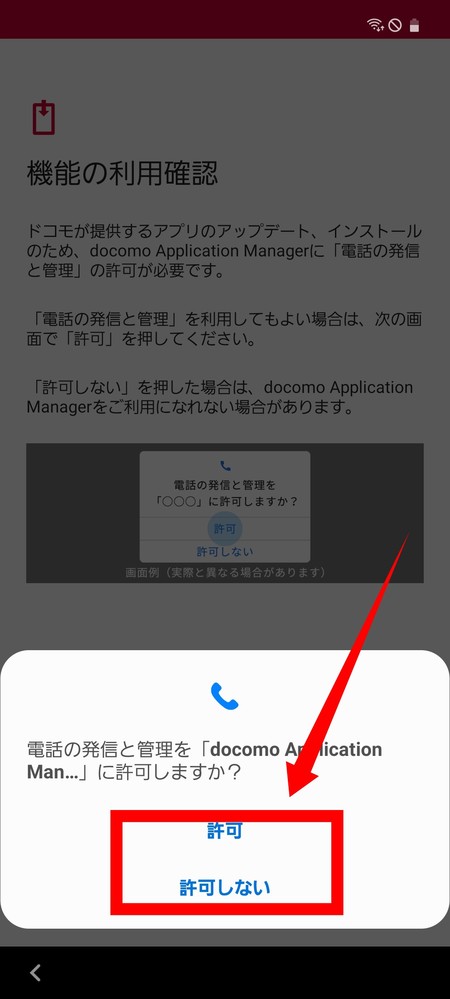Choose 許可しない to deny permission
The height and width of the screenshot is (999, 450).
pos(224,888)
